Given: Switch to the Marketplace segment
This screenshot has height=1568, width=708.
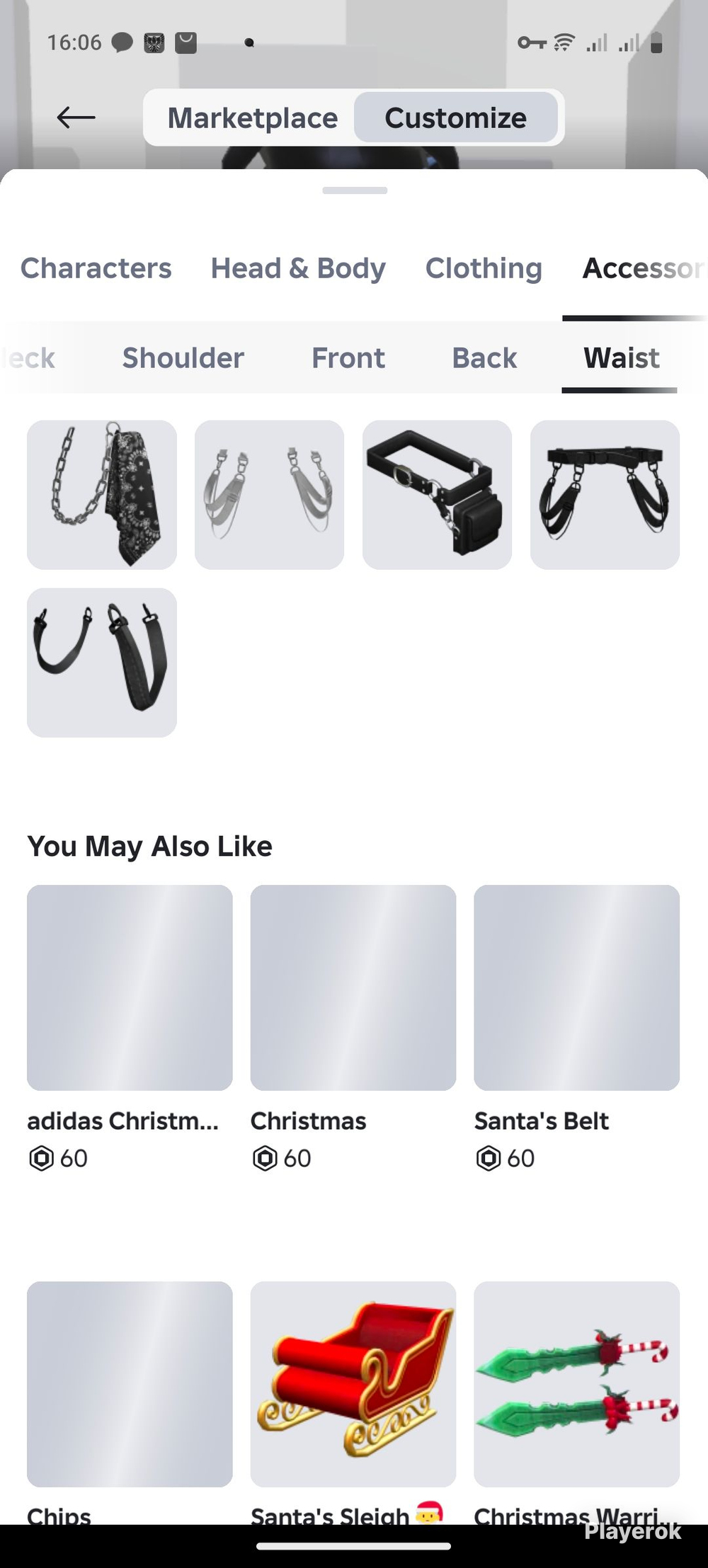Looking at the screenshot, I should [x=253, y=118].
